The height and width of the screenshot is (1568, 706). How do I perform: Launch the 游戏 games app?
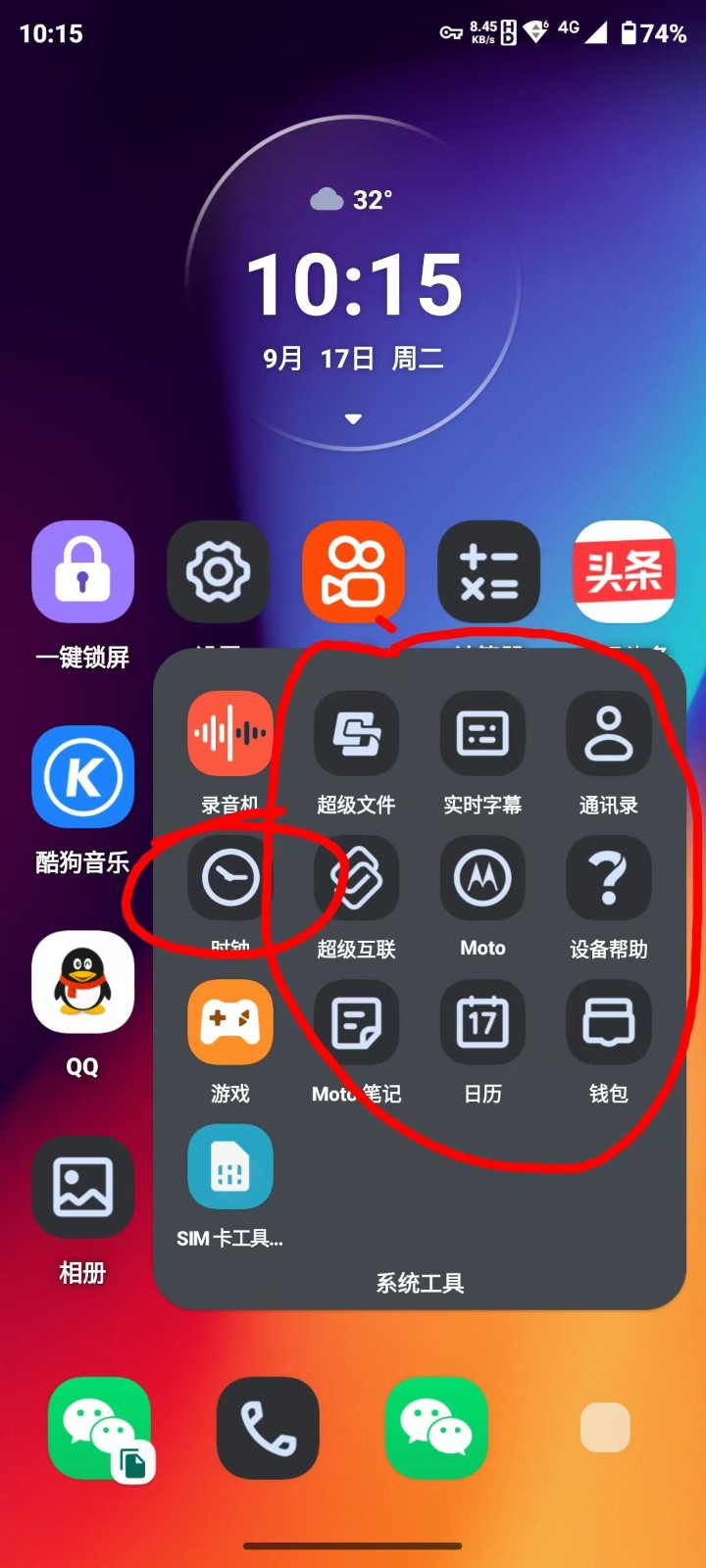coord(230,1022)
